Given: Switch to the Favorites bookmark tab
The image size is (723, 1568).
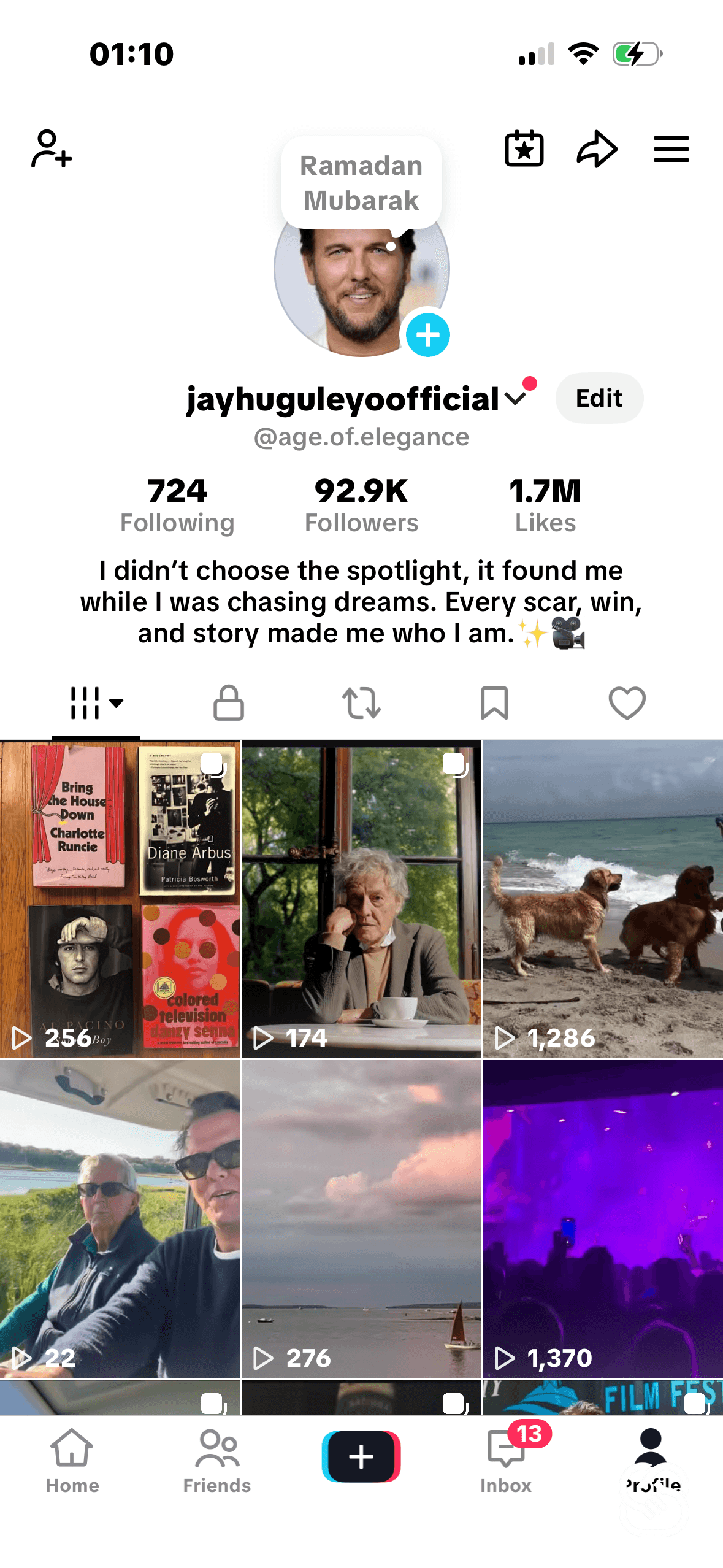Looking at the screenshot, I should click(x=494, y=703).
